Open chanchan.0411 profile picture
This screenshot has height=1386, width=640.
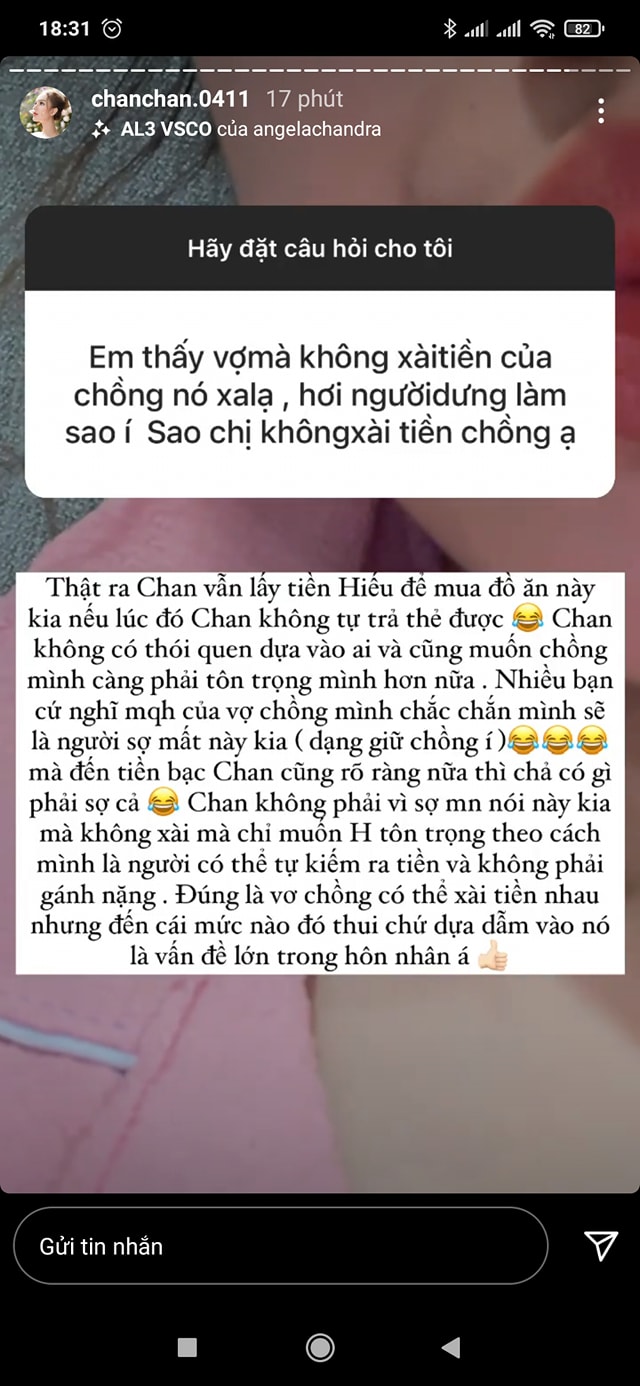[x=44, y=112]
